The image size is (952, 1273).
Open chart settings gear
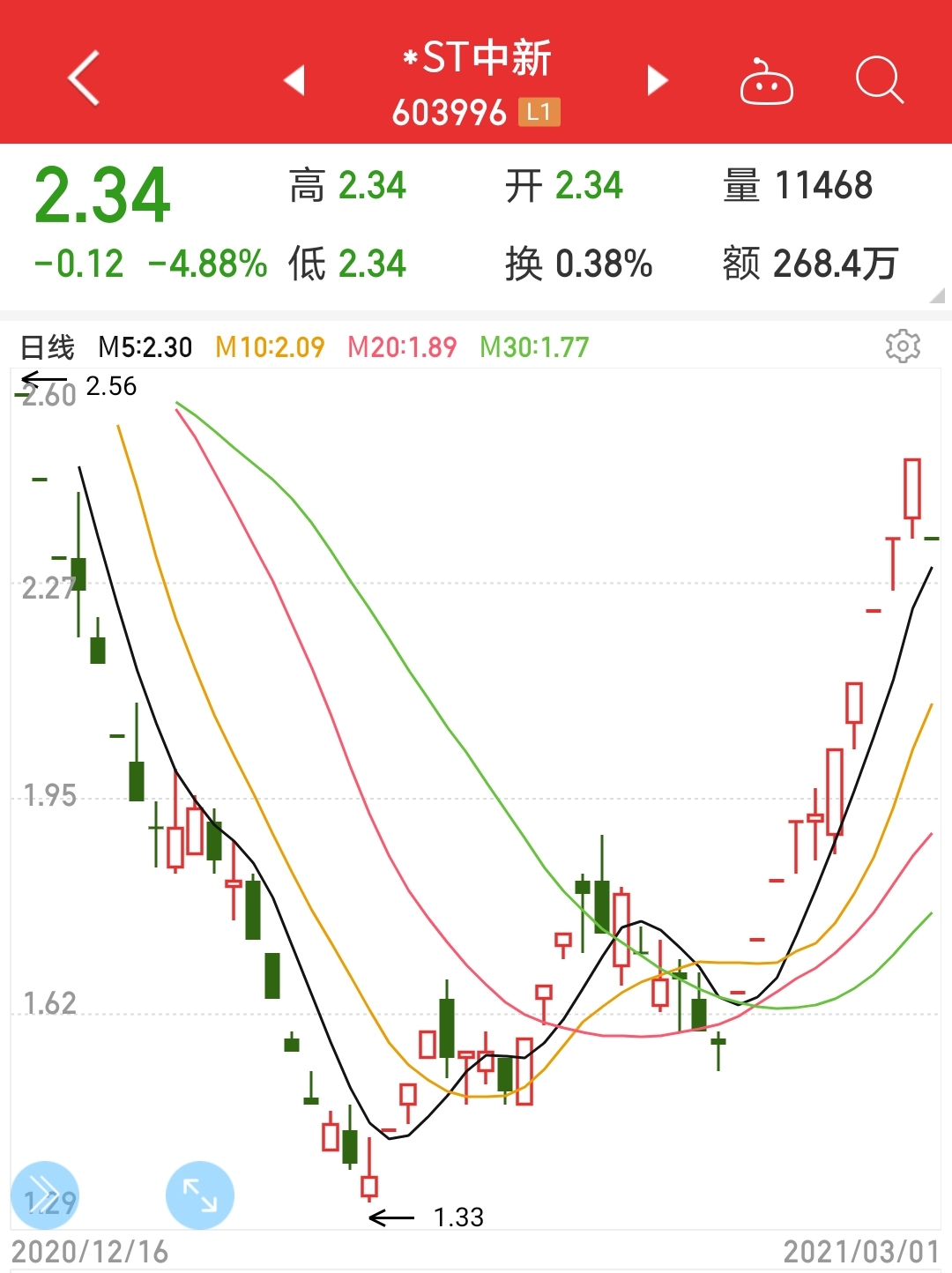point(903,346)
